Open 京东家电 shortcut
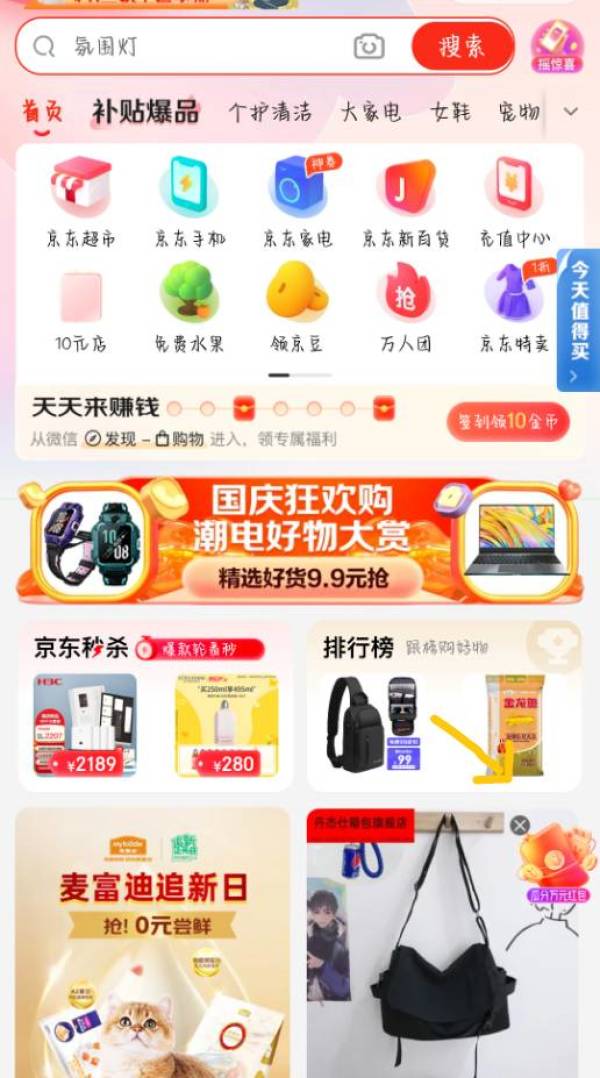 tap(298, 202)
